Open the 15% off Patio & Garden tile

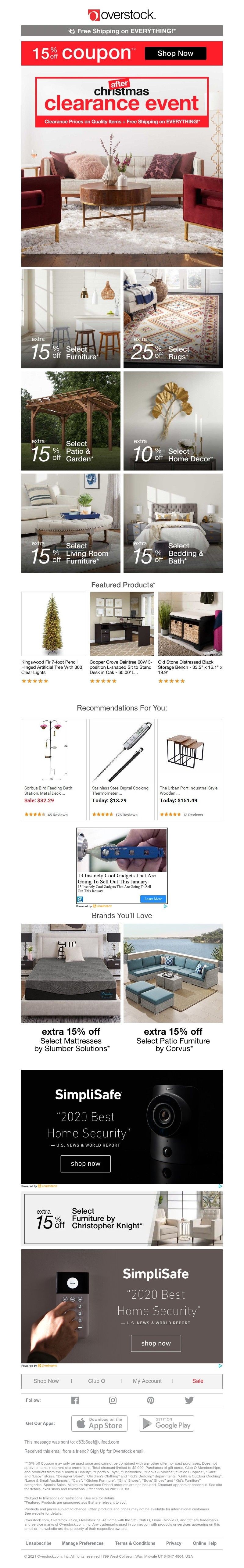tap(70, 421)
